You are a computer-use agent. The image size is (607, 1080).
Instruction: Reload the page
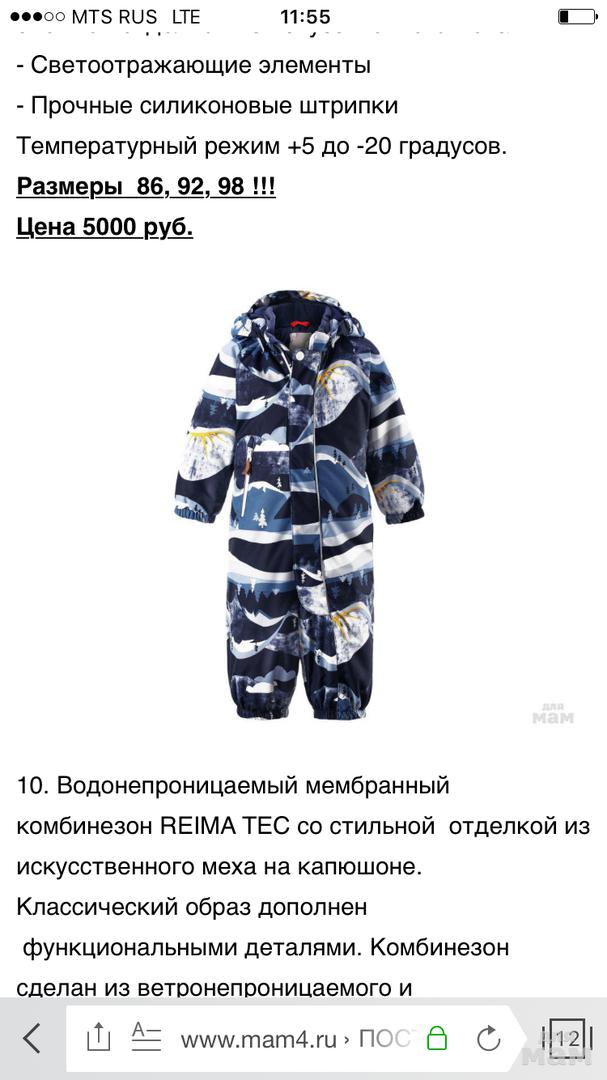pos(488,1038)
